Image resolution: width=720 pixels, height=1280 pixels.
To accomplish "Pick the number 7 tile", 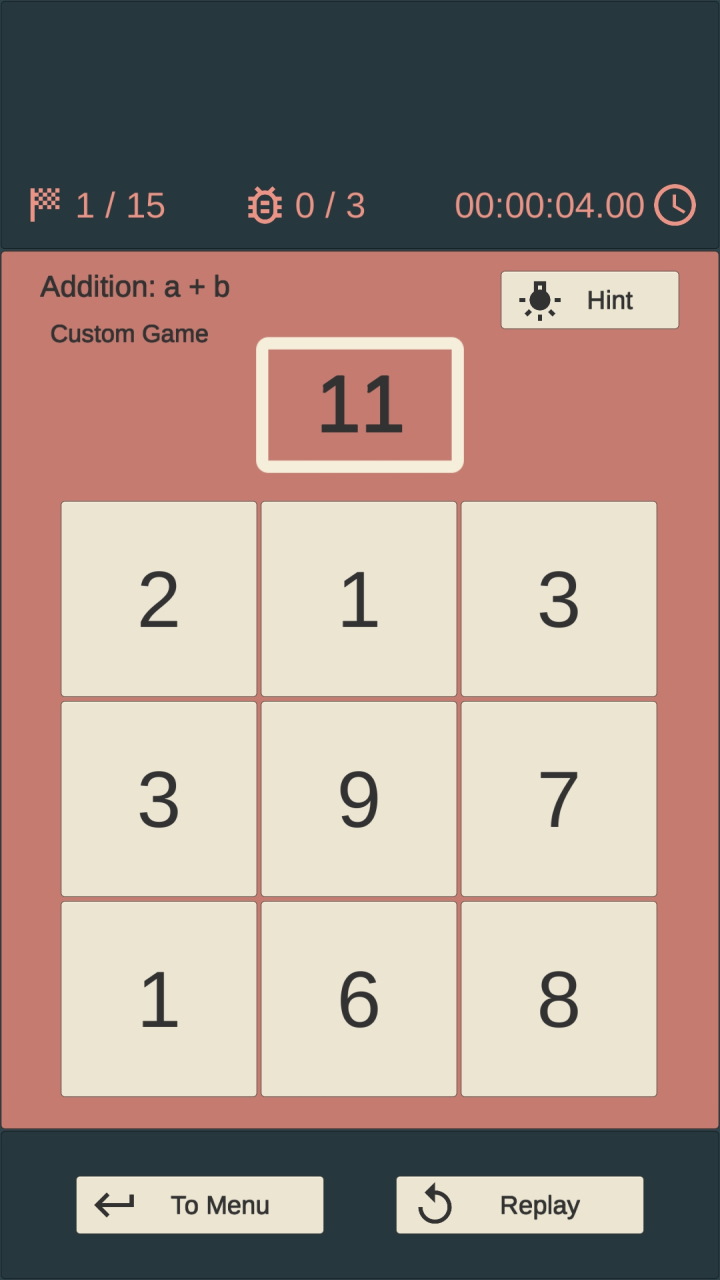I will click(559, 799).
